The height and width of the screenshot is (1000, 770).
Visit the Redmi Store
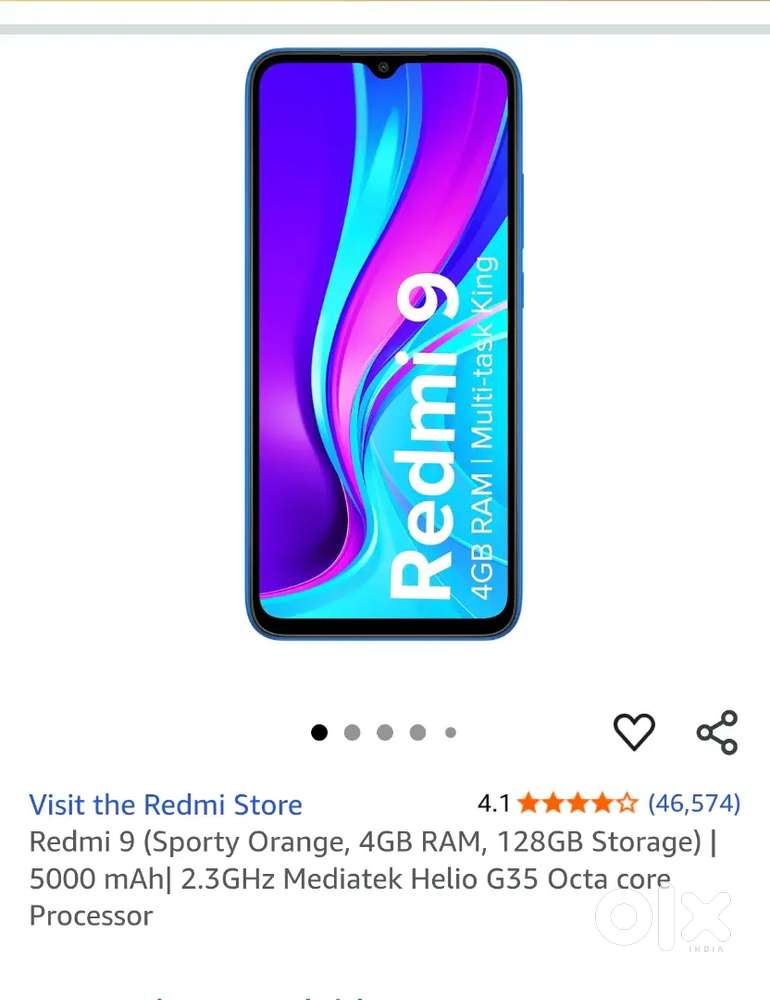165,805
